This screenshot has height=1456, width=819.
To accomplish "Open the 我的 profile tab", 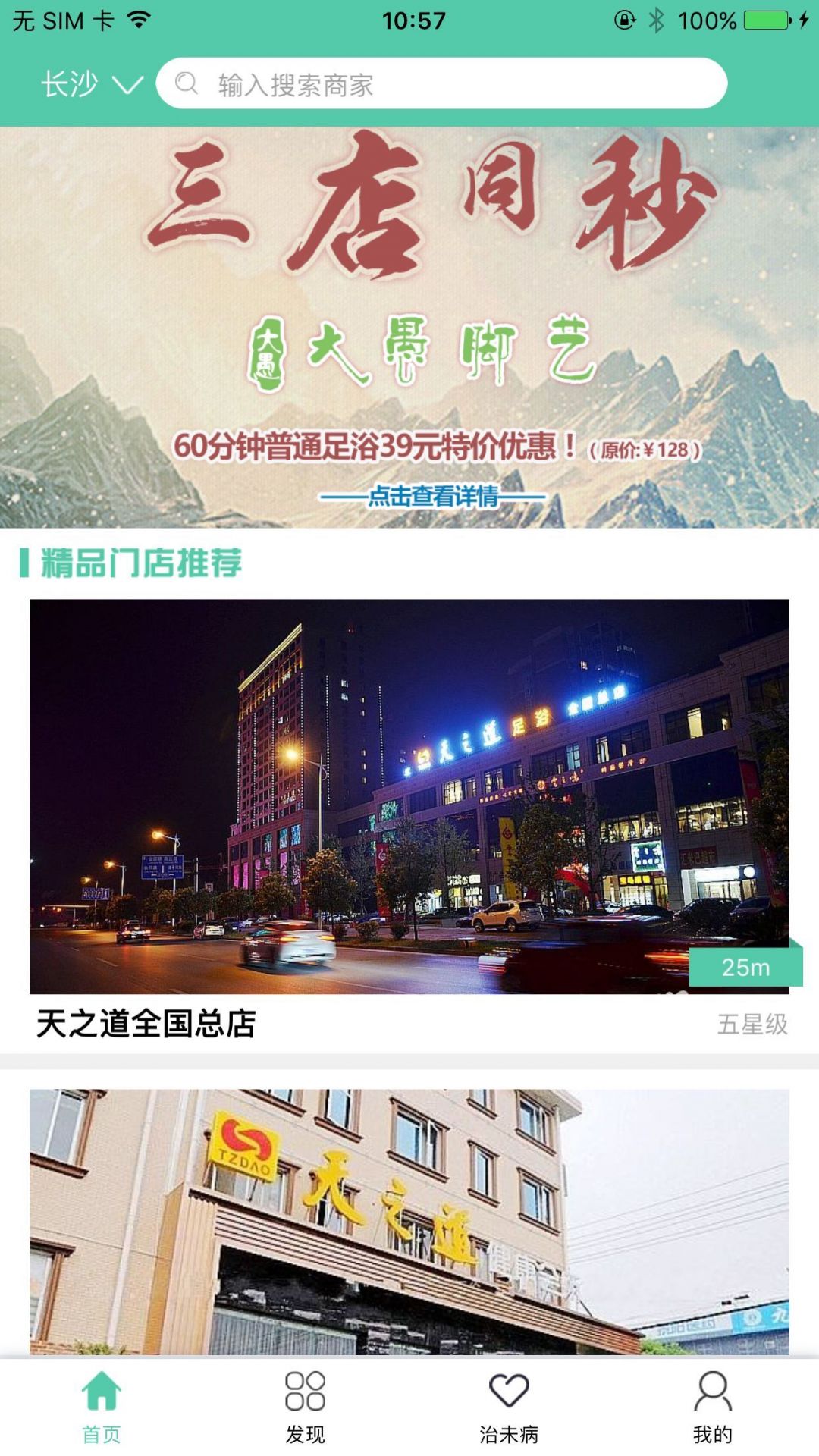I will [713, 1407].
